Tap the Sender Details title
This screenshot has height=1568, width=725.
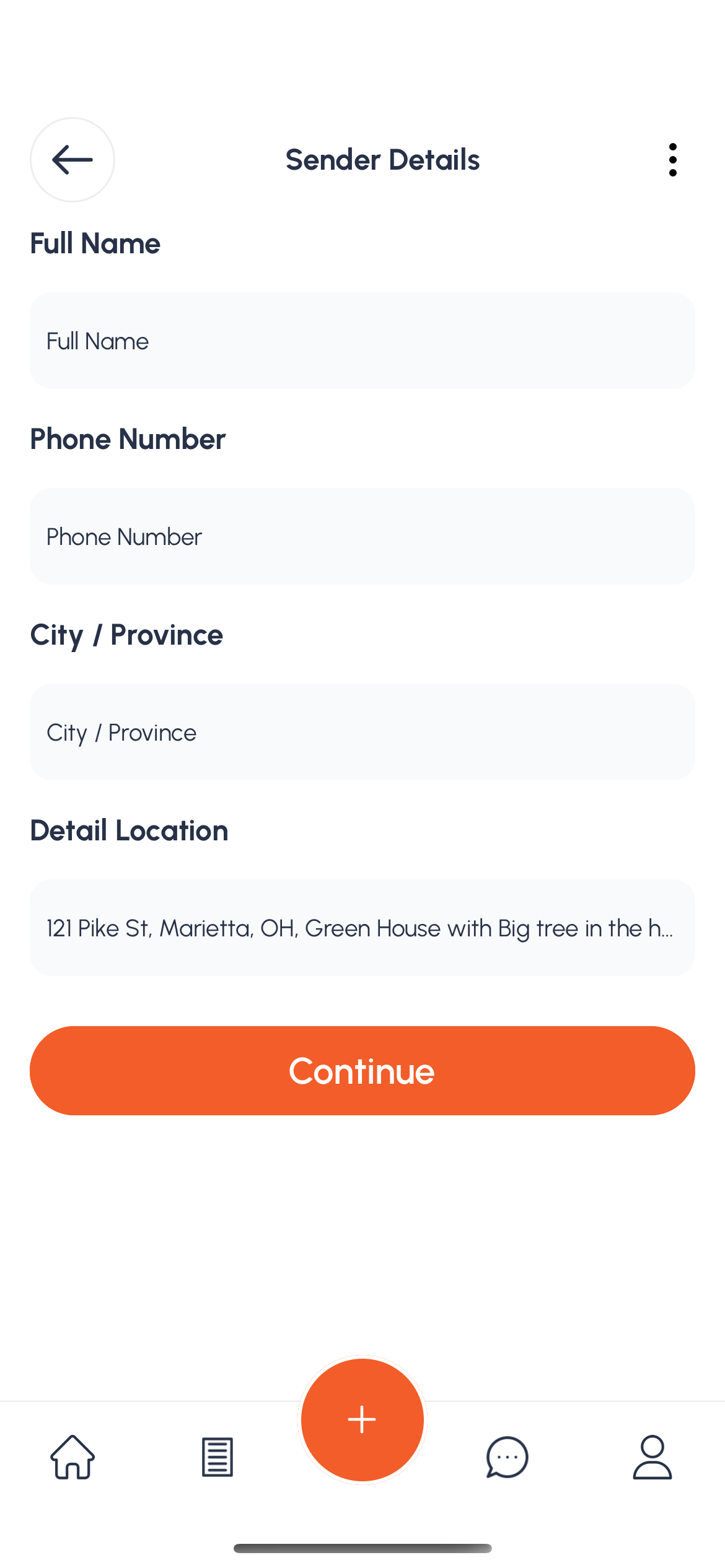click(382, 160)
